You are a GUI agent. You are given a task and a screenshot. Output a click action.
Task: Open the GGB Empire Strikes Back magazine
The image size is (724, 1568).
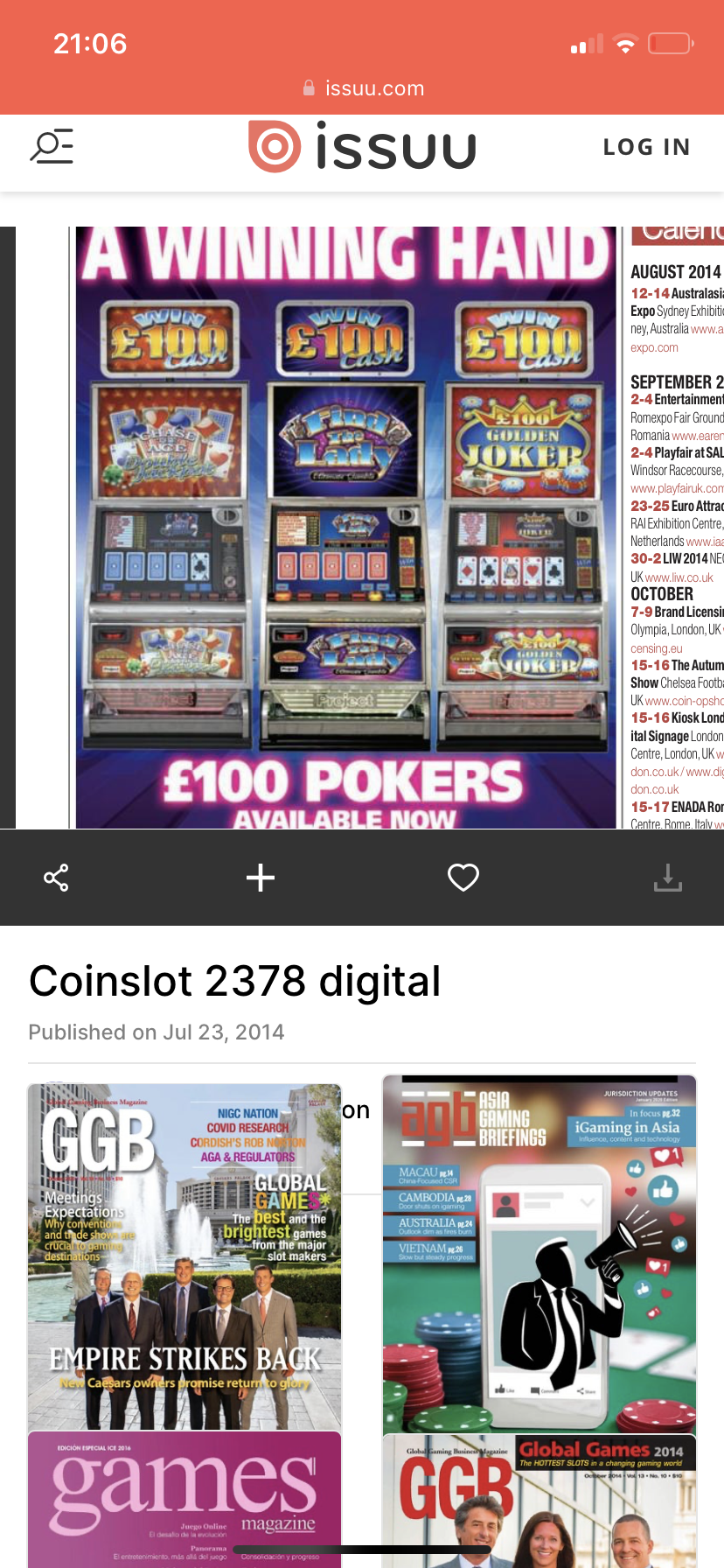coord(184,1256)
